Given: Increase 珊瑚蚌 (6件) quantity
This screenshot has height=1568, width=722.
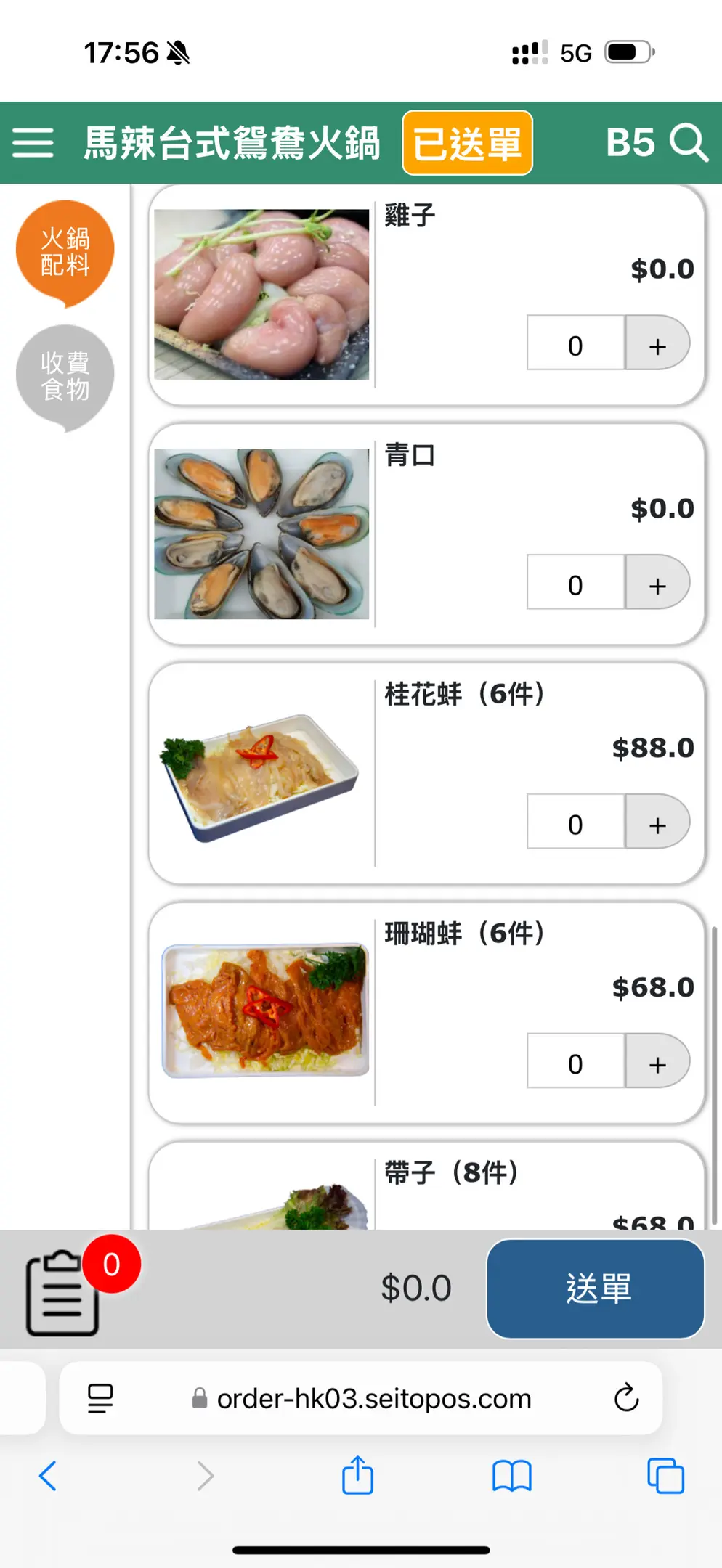Looking at the screenshot, I should pyautogui.click(x=657, y=1062).
